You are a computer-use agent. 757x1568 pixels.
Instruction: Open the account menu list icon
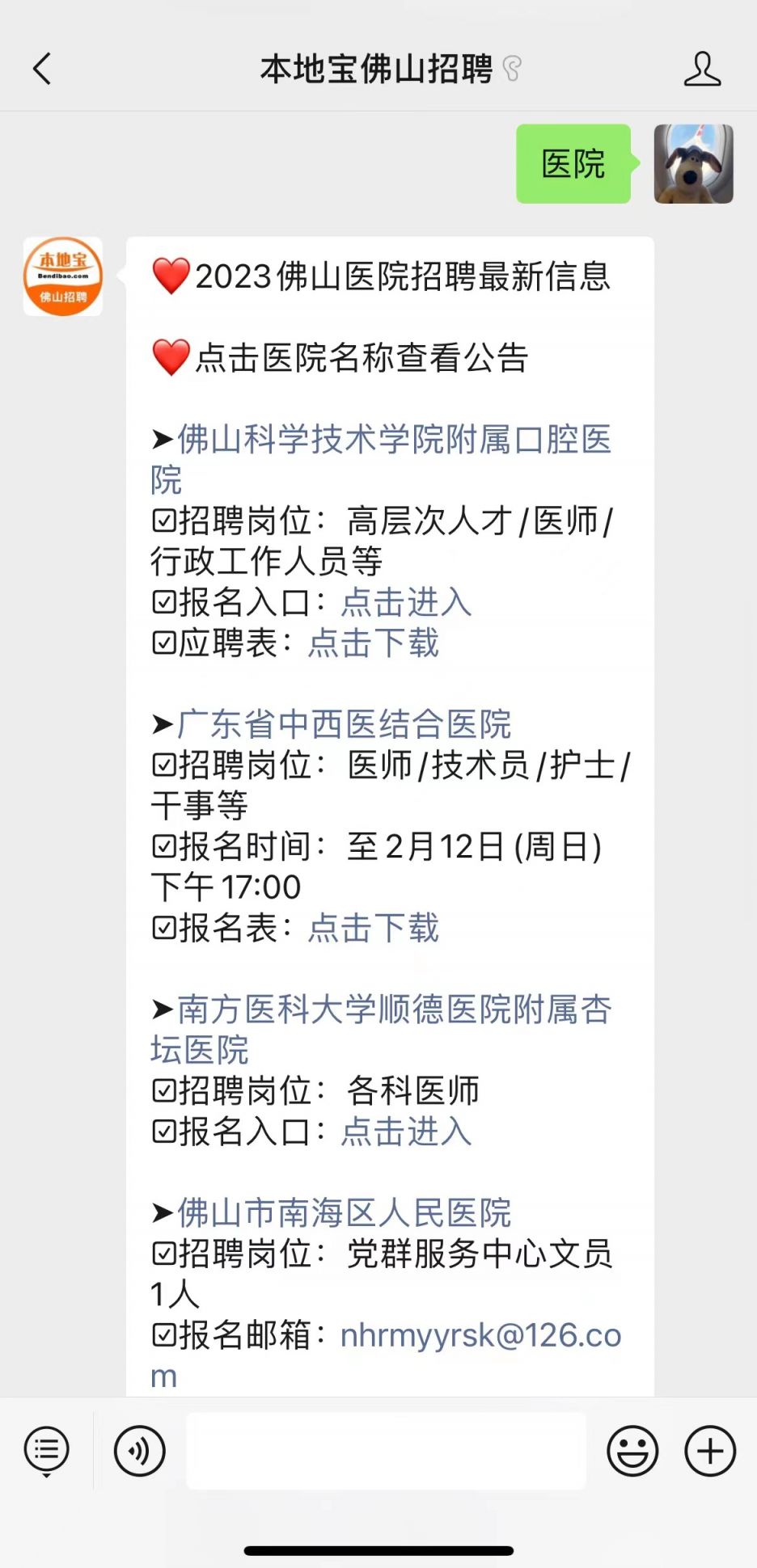coord(47,1452)
